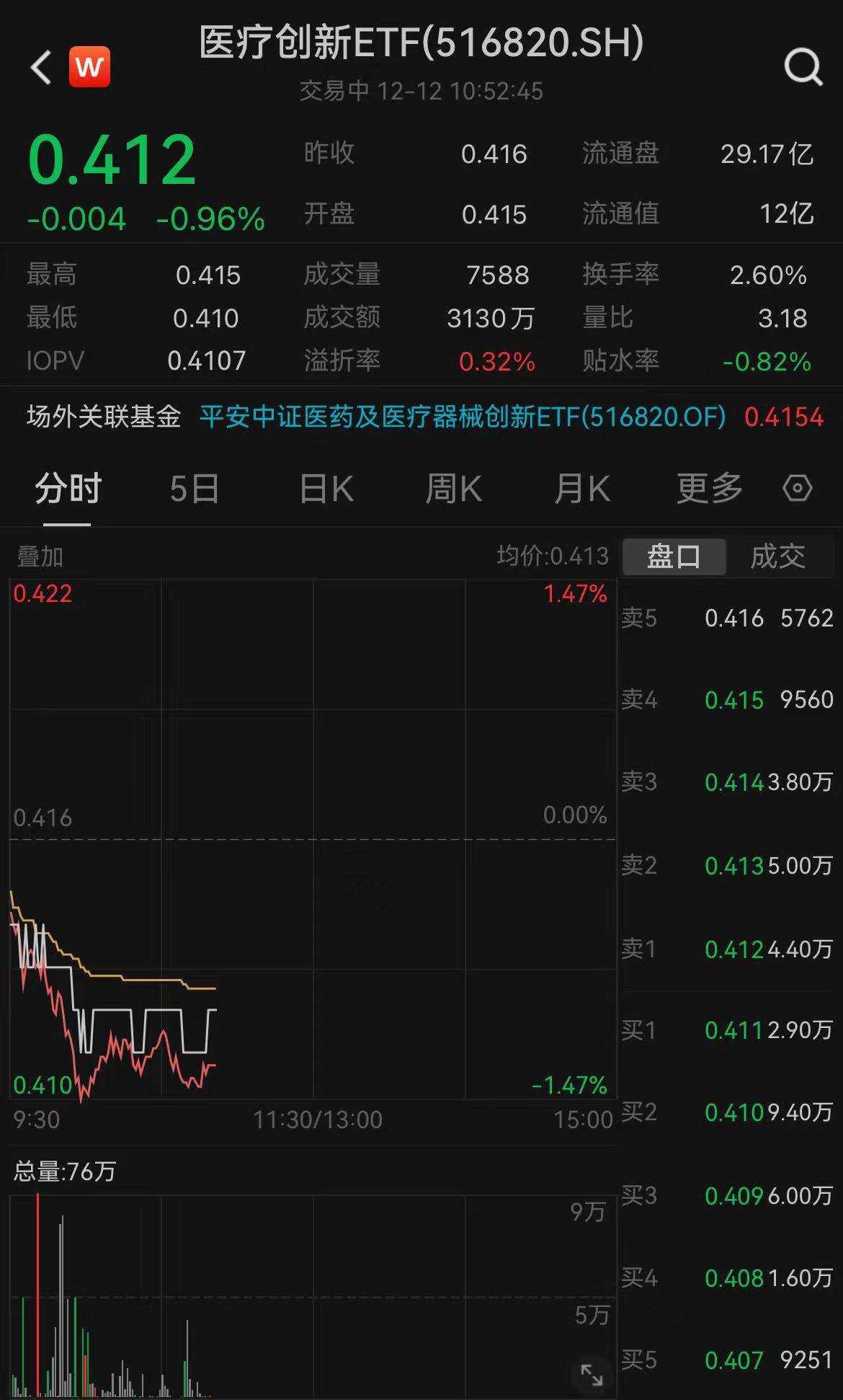Click the red Wind logo icon
The width and height of the screenshot is (843, 1400).
tap(89, 68)
